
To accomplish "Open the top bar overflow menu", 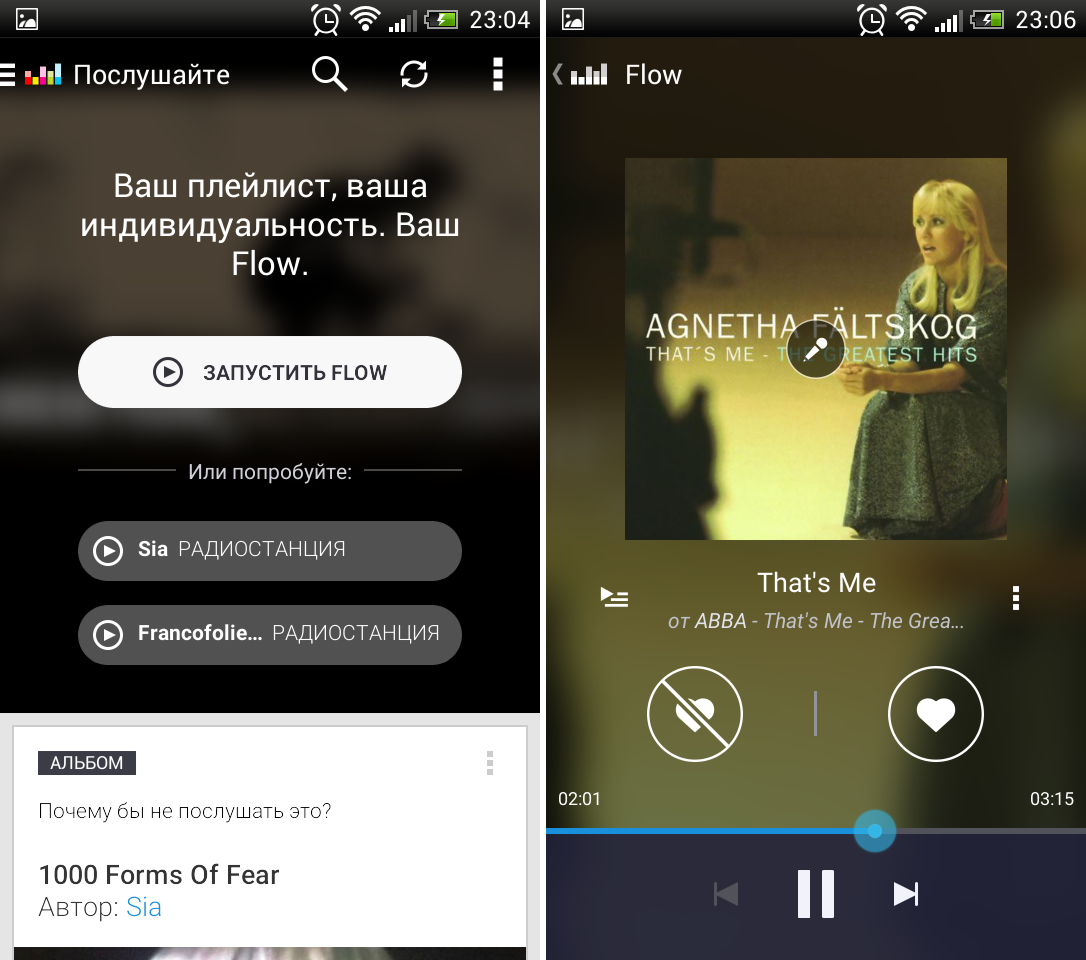I will [x=497, y=74].
